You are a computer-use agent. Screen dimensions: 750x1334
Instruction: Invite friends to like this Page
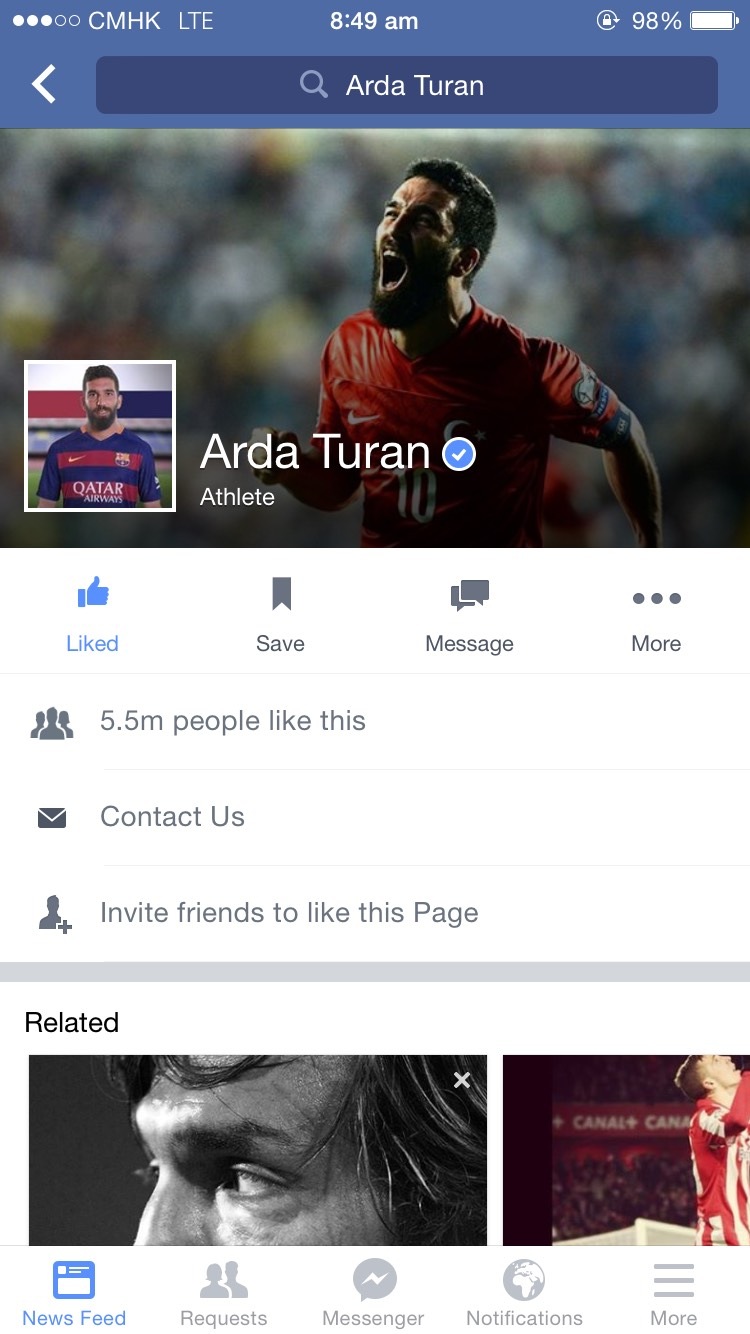coord(289,913)
